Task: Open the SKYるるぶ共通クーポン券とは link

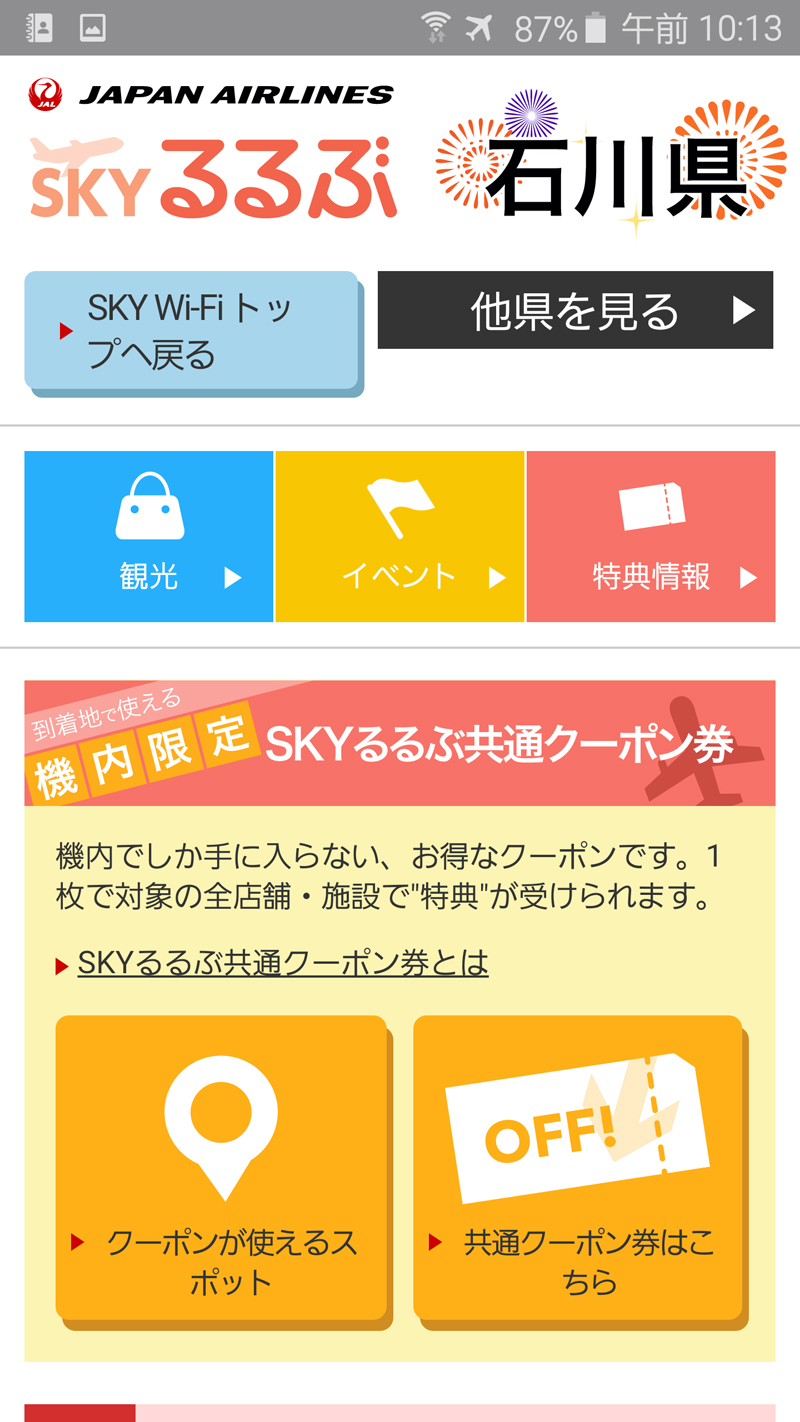Action: [x=283, y=963]
